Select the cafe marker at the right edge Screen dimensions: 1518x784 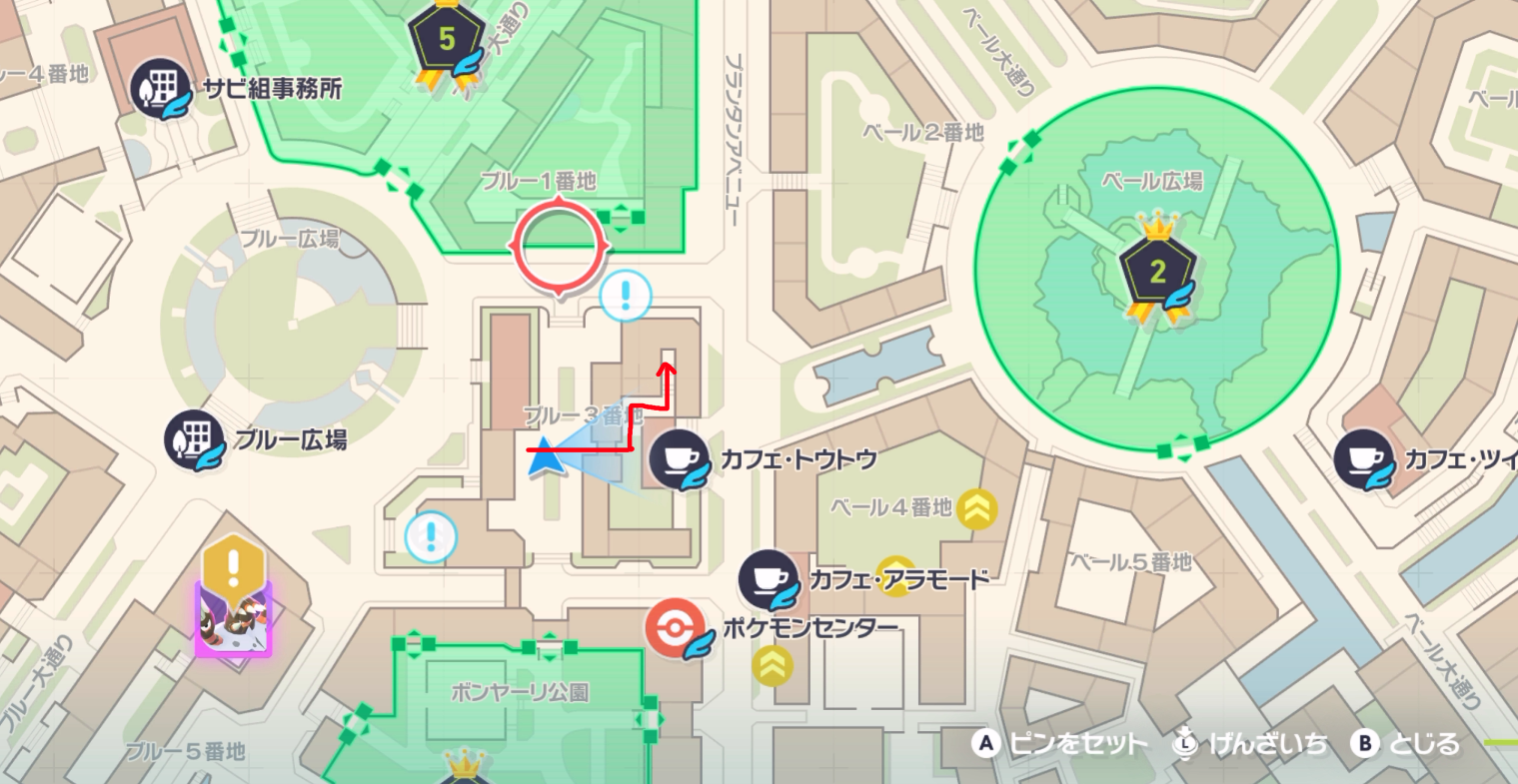point(1365,459)
